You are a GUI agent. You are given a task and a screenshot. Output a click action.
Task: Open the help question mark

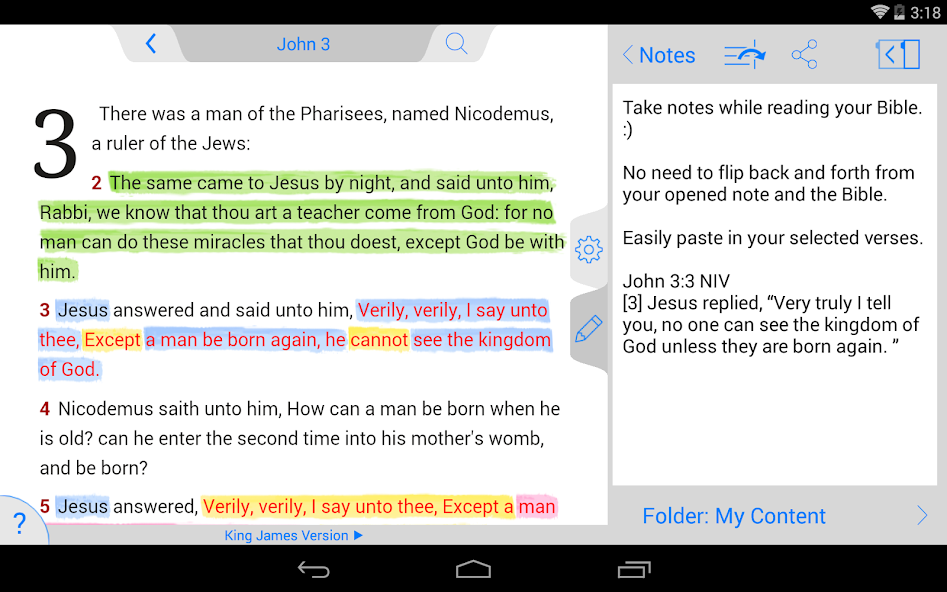point(18,523)
